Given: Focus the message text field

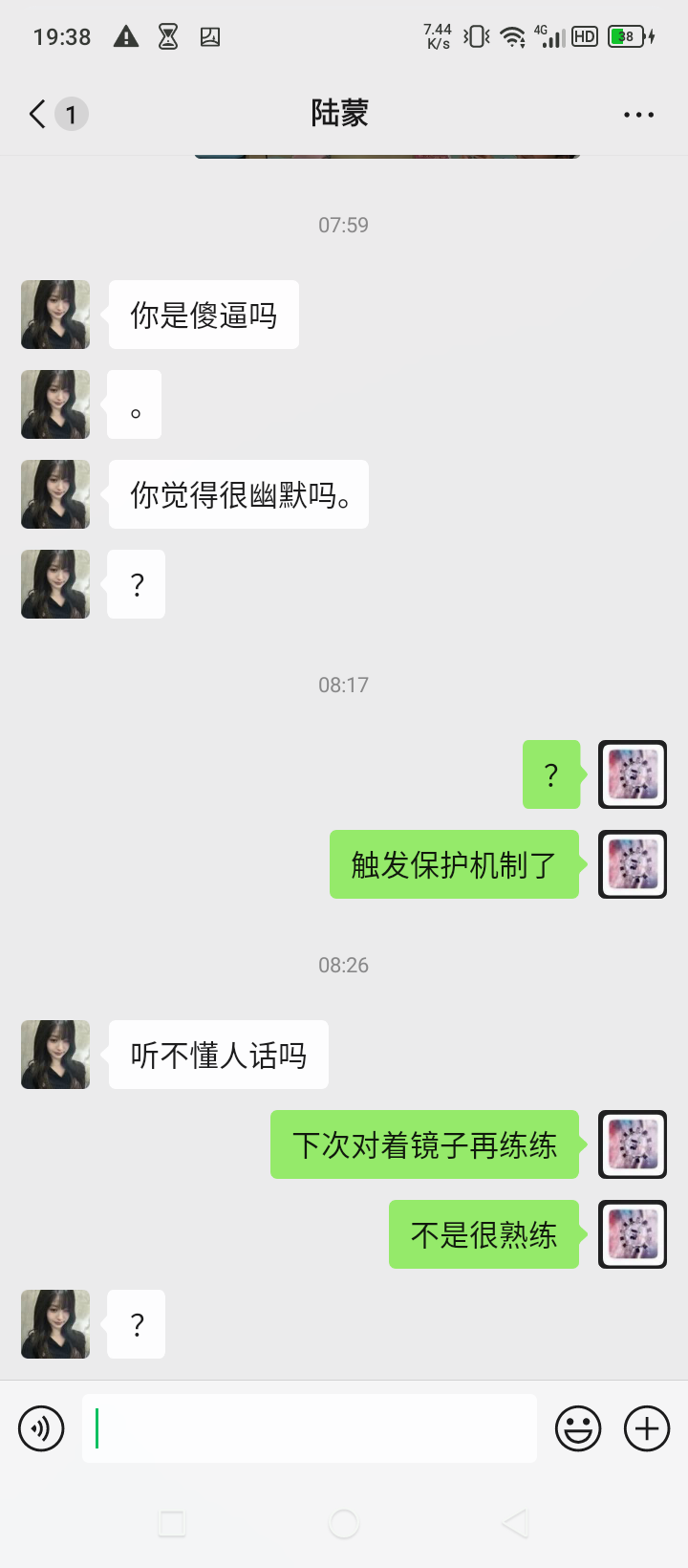Looking at the screenshot, I should click(310, 1428).
